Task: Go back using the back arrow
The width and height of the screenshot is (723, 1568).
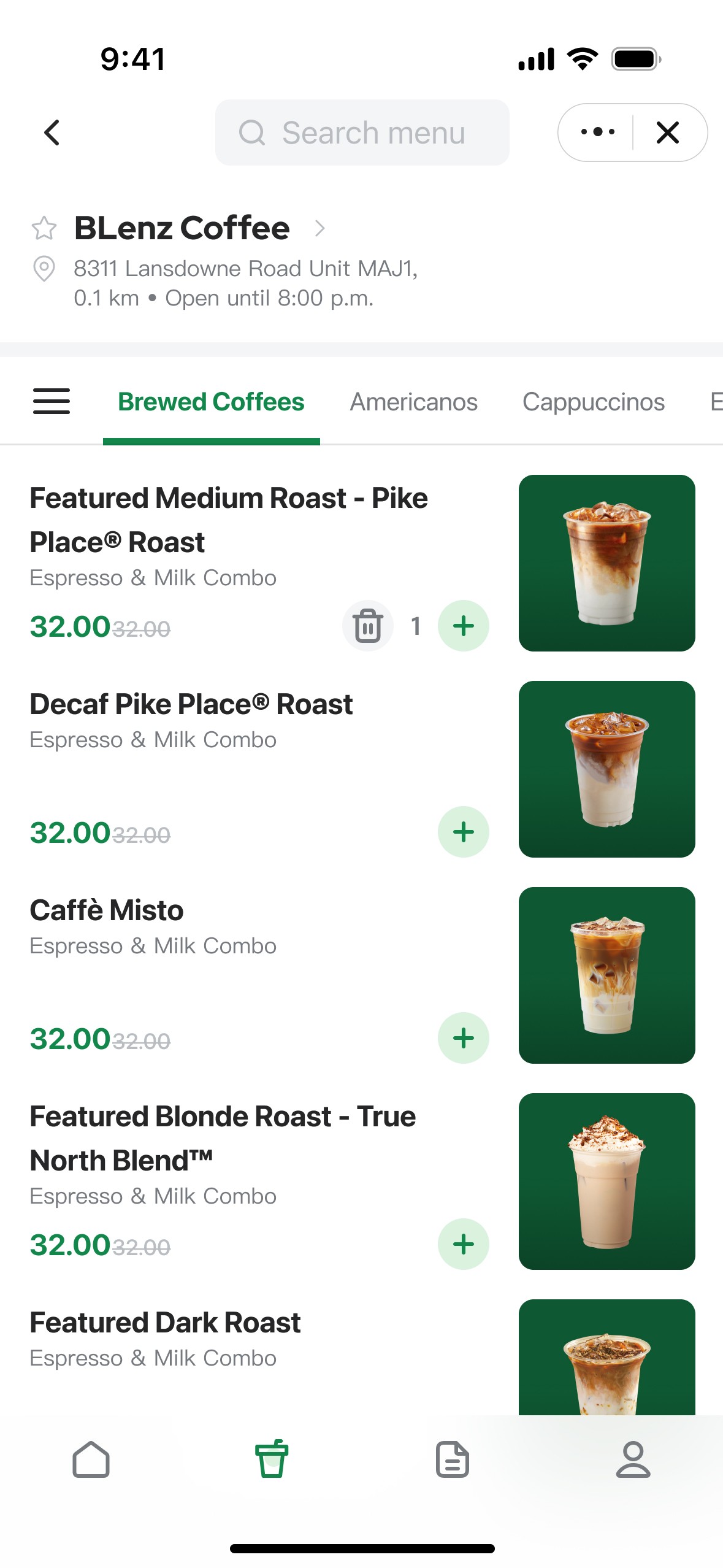Action: (52, 133)
